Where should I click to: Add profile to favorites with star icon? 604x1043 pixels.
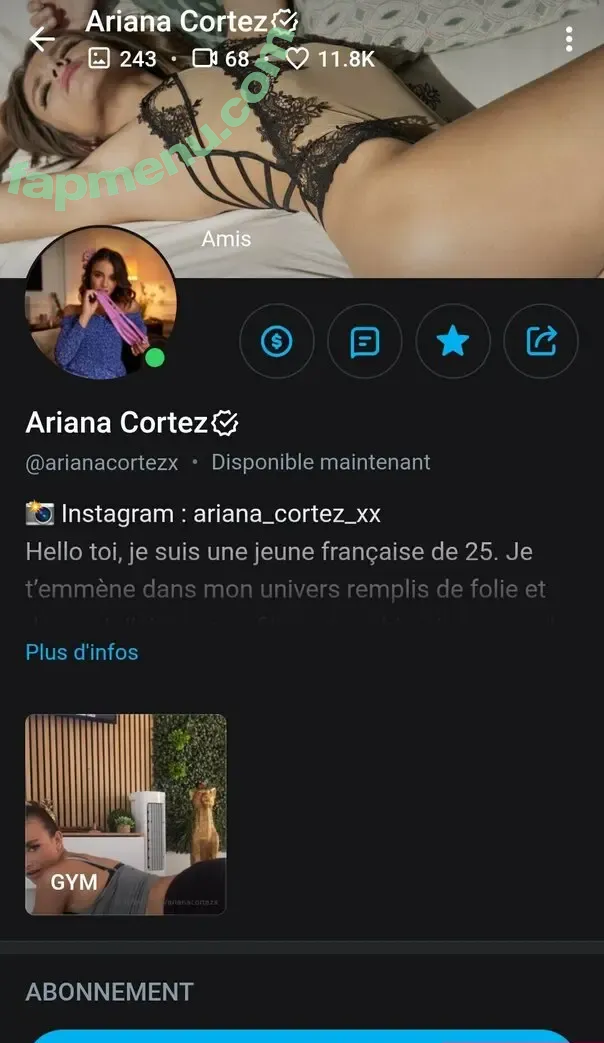[x=453, y=342]
